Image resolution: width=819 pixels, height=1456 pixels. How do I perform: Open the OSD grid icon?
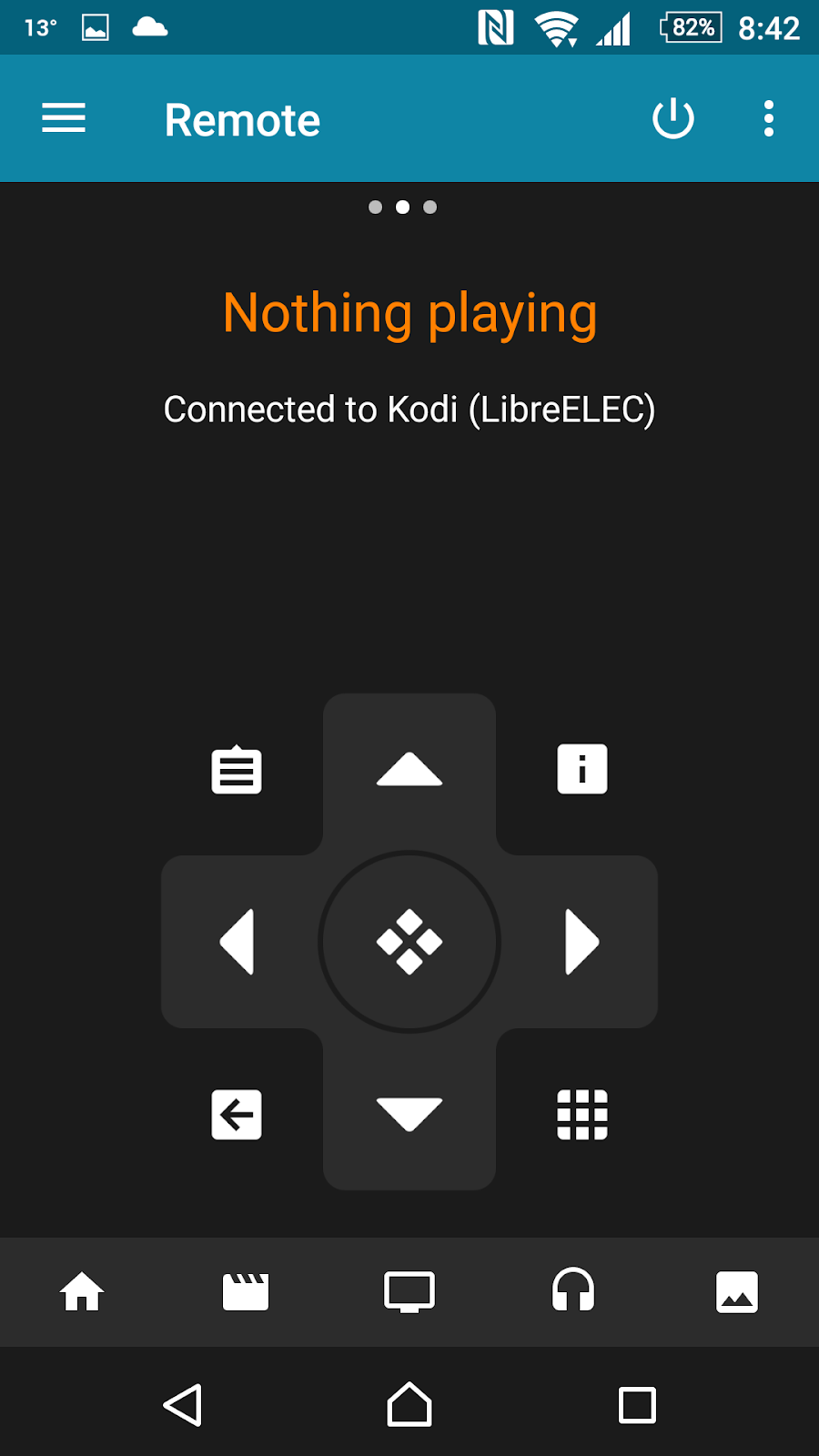point(582,1114)
